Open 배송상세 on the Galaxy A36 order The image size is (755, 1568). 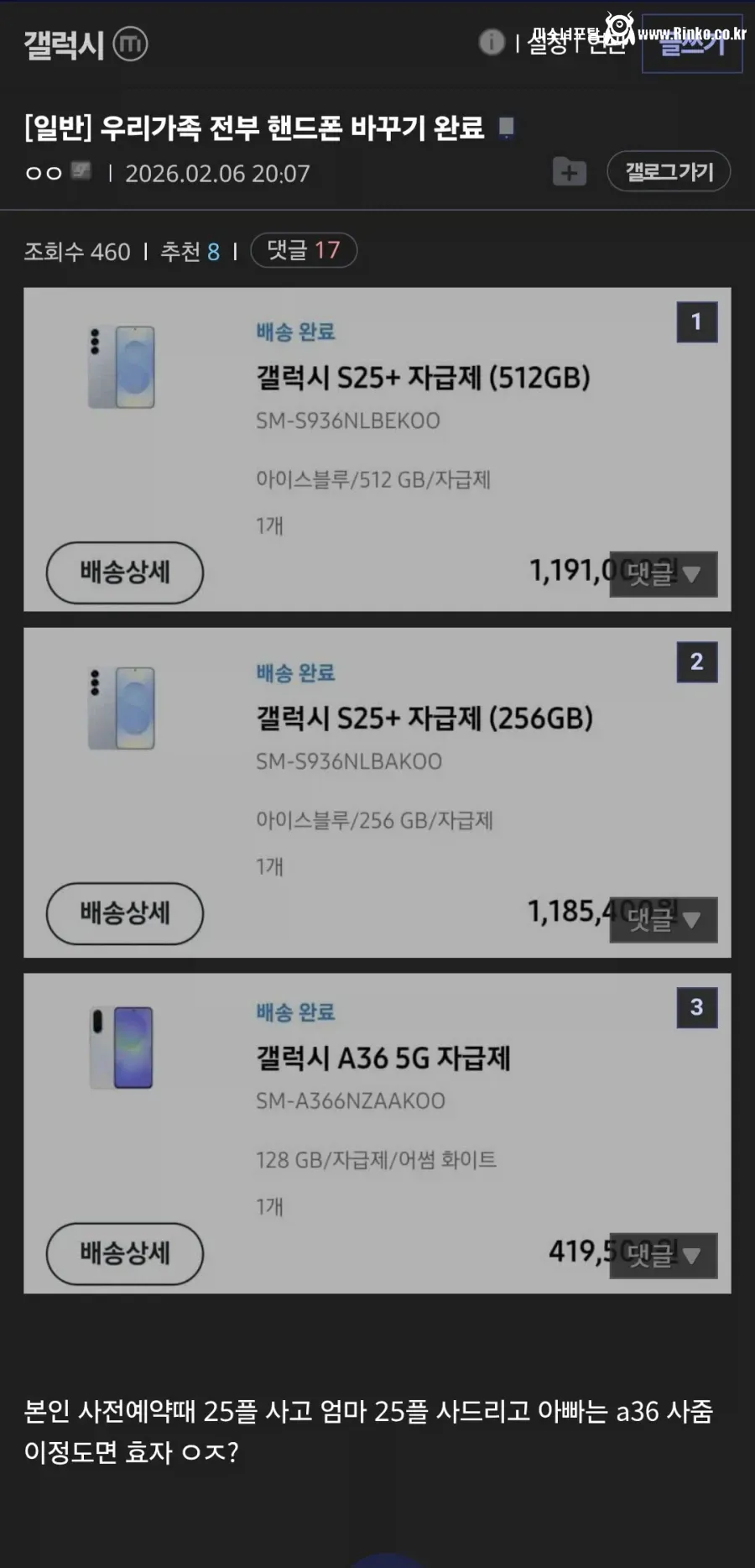point(123,1254)
